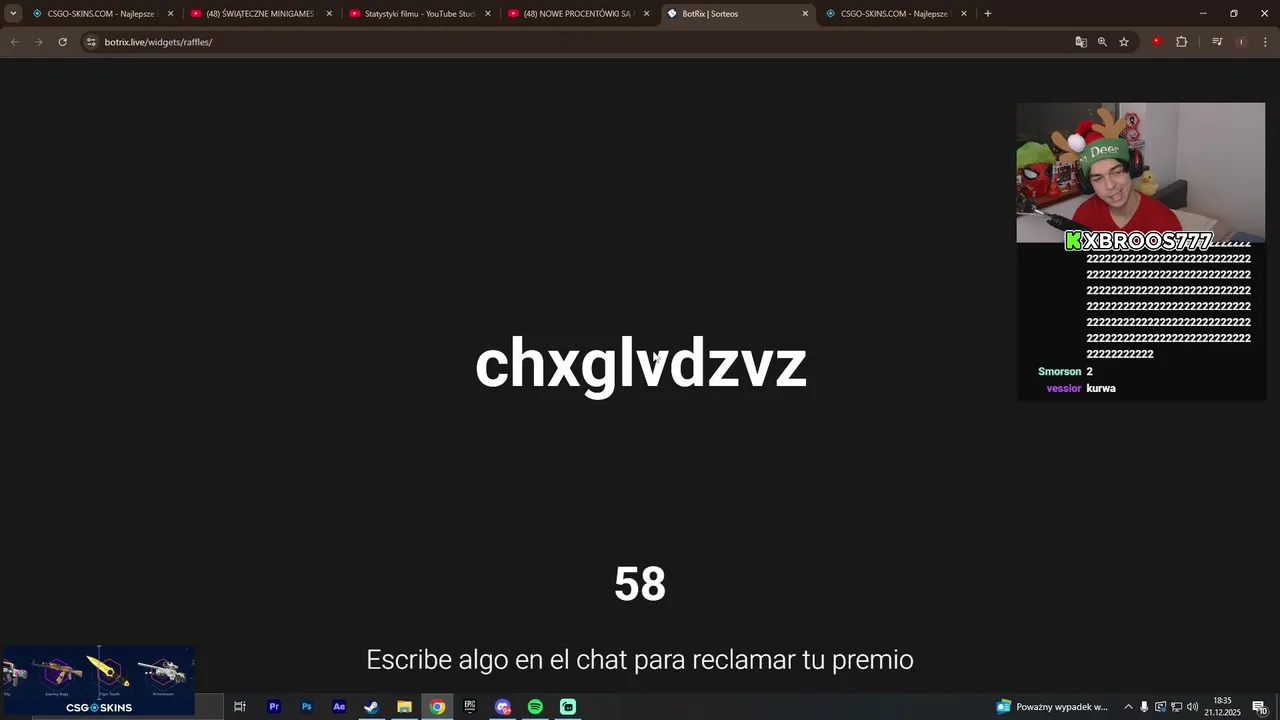Viewport: 1280px width, 720px height.
Task: Open Spotify from the taskbar
Action: (535, 707)
